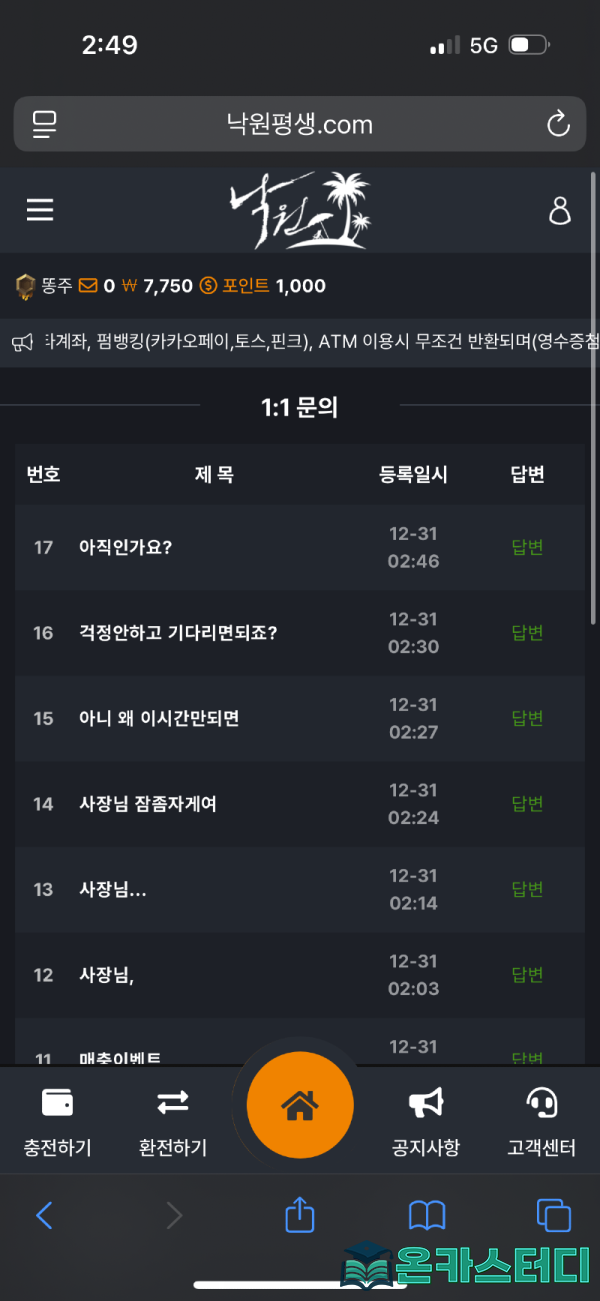Reload the page in Safari
Screen dimensions: 600x1301
point(558,124)
